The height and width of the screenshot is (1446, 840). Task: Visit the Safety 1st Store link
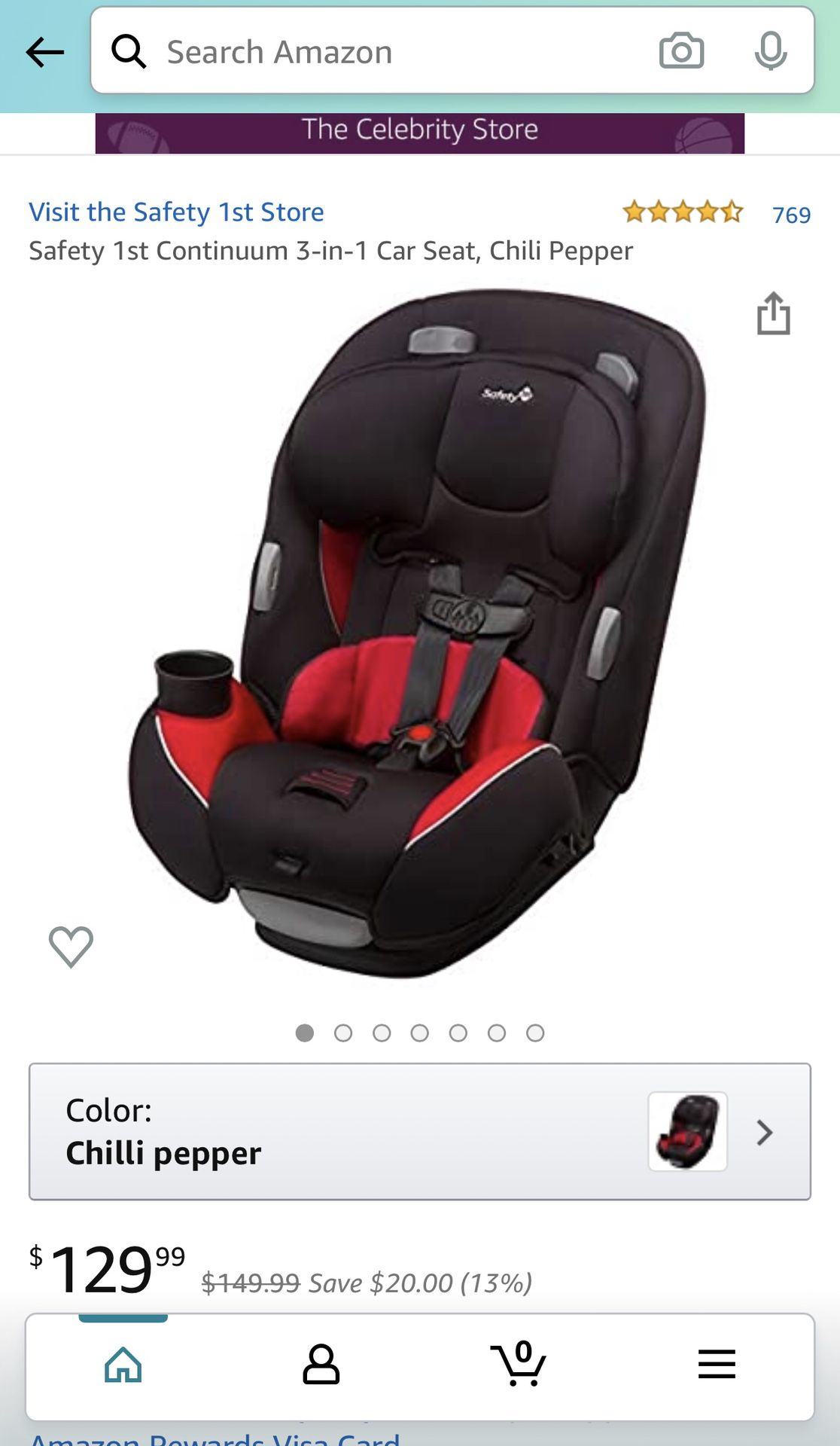[176, 212]
